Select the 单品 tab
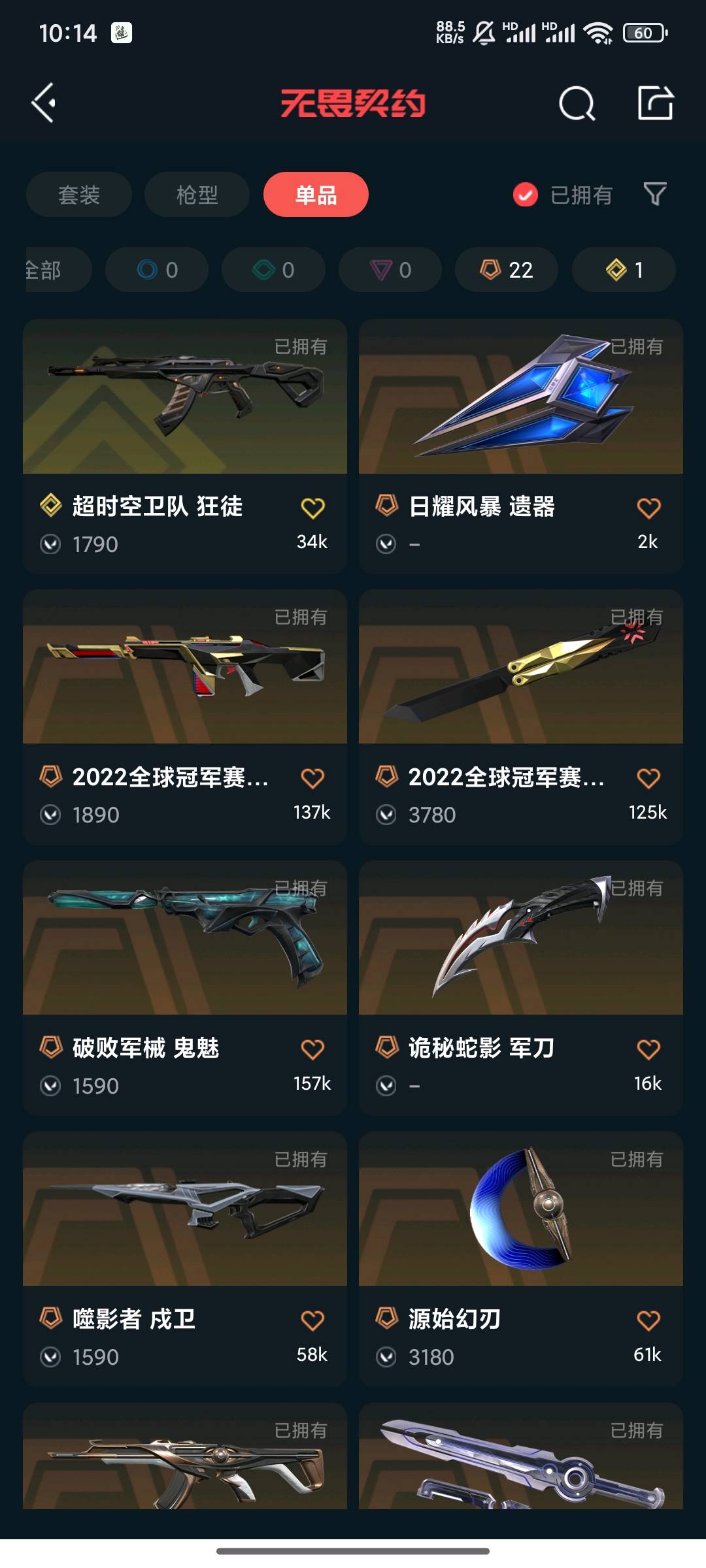Image resolution: width=706 pixels, height=1568 pixels. pos(316,195)
